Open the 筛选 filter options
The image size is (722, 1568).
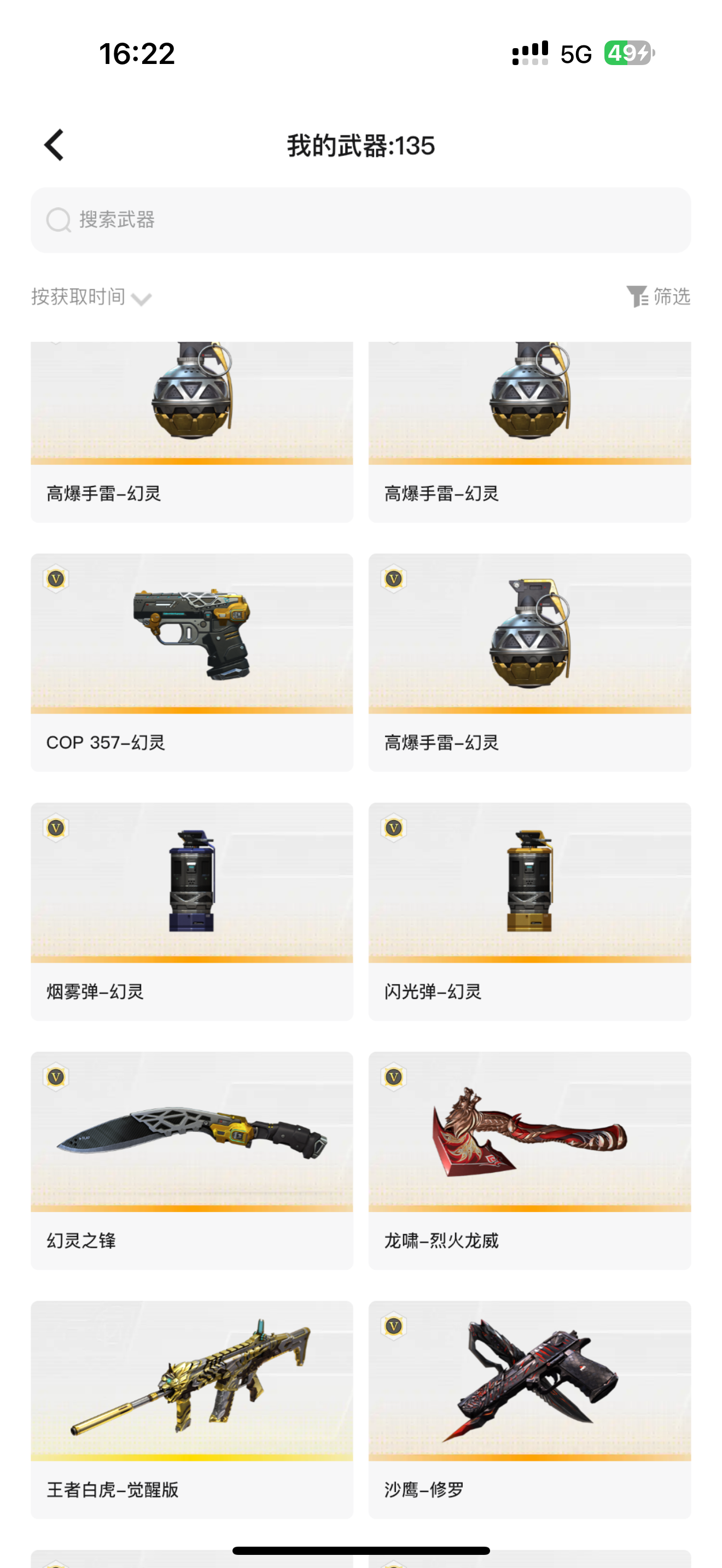(x=658, y=296)
